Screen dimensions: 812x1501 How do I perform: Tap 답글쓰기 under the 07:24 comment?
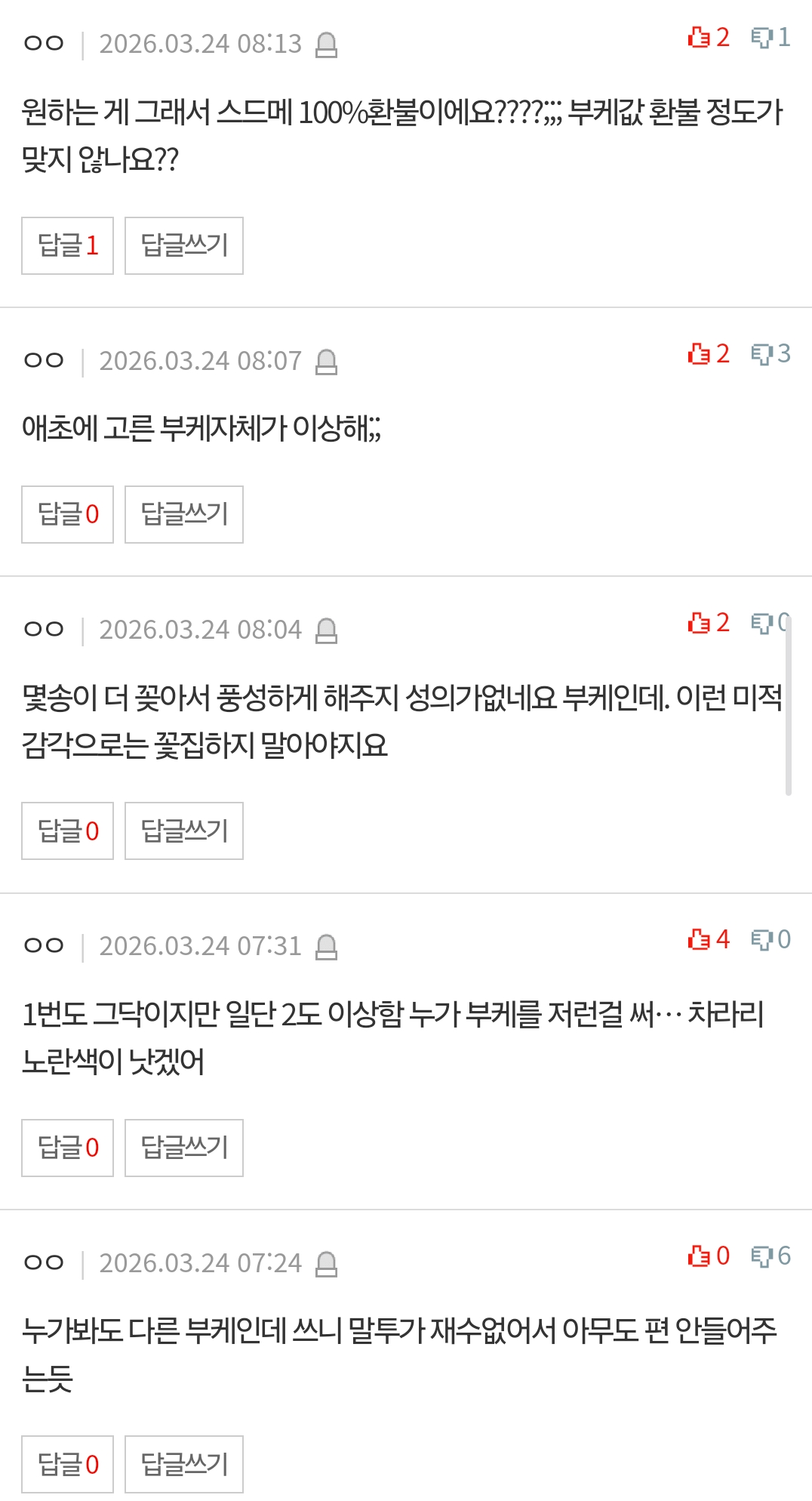pos(183,1464)
